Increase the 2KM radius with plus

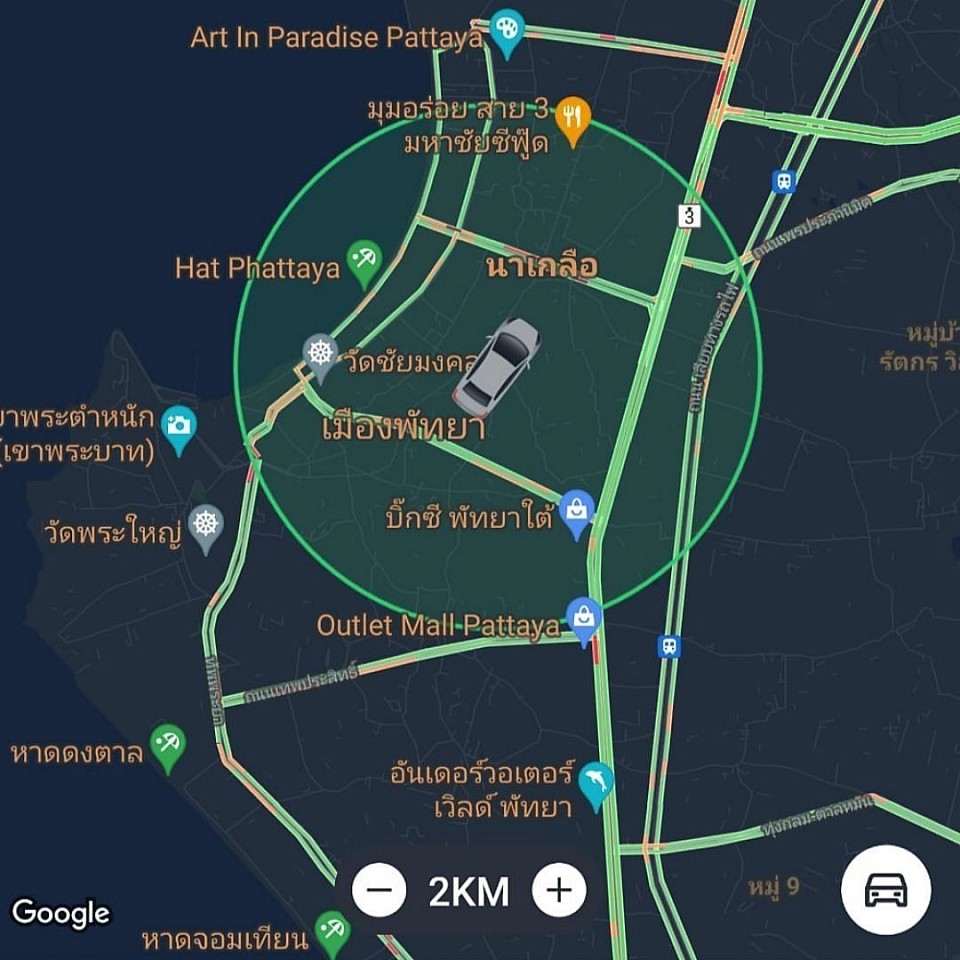(559, 889)
